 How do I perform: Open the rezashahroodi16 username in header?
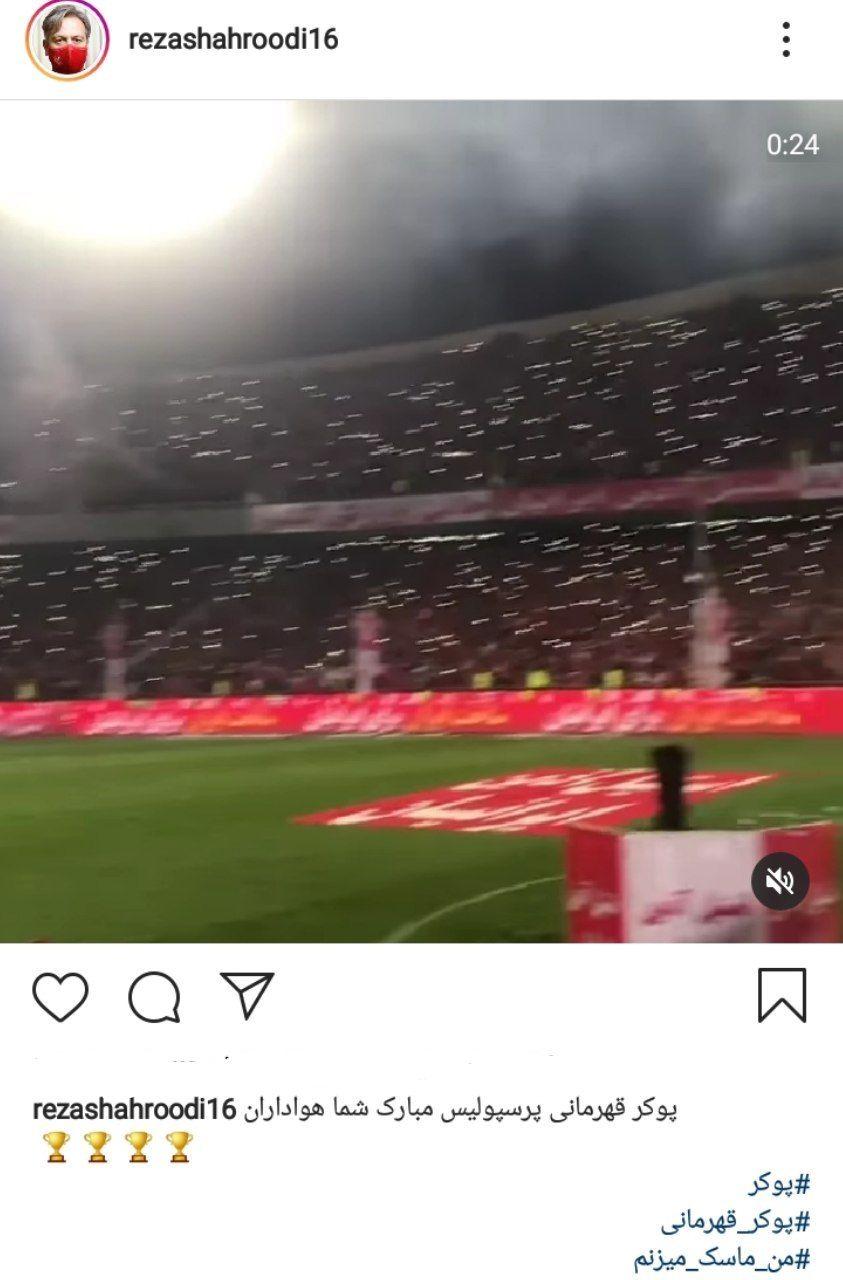[x=234, y=40]
